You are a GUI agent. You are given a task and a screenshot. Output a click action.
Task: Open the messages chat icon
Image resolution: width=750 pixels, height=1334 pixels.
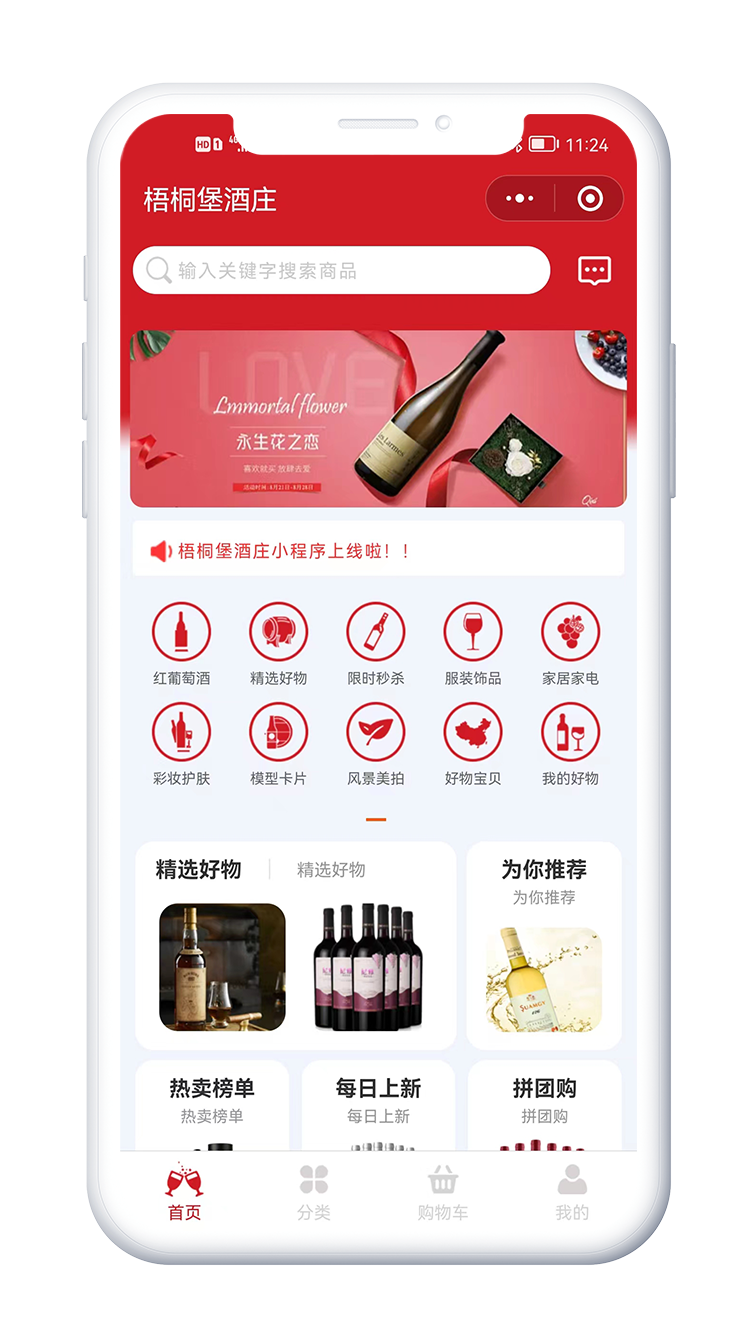pos(594,270)
